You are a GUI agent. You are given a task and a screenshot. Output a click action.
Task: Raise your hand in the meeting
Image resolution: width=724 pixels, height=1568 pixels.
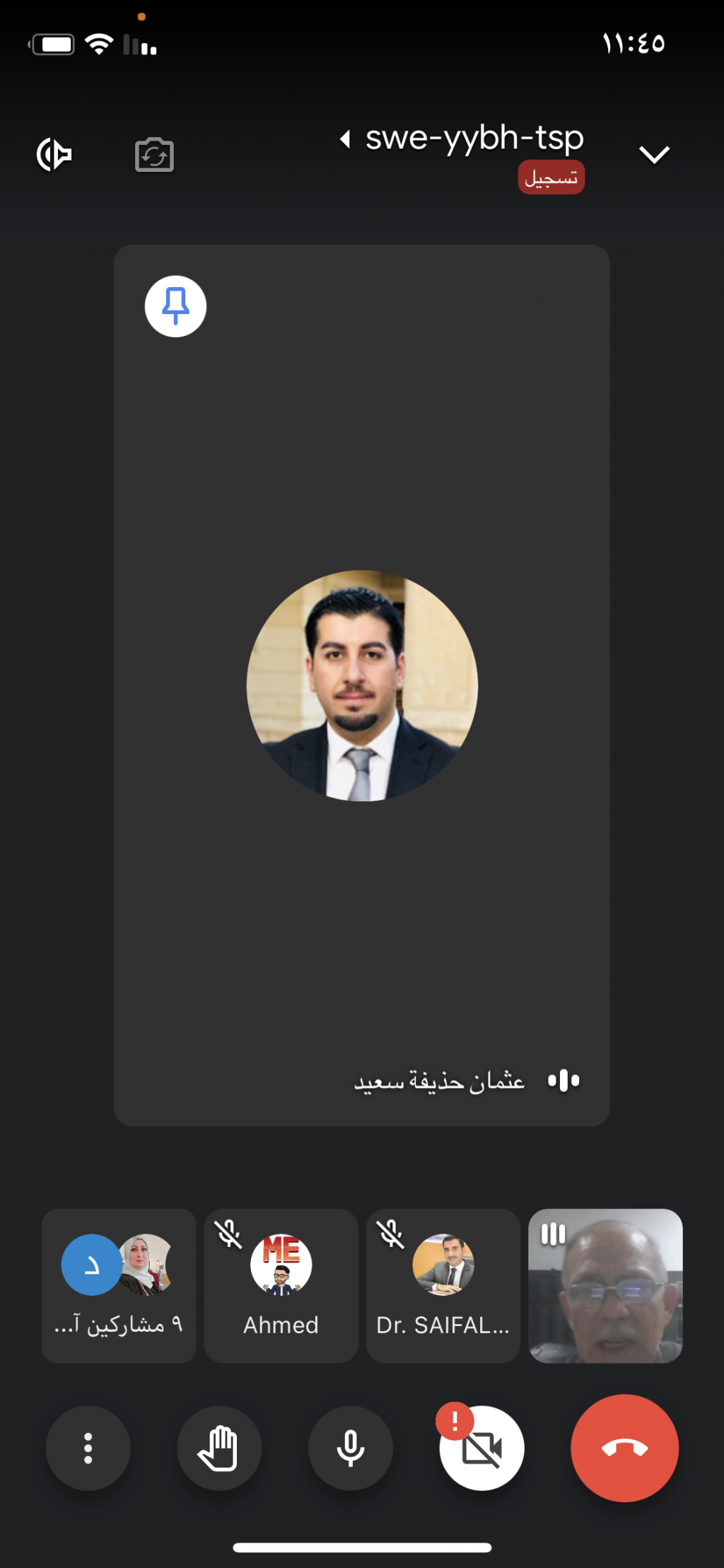click(219, 1448)
